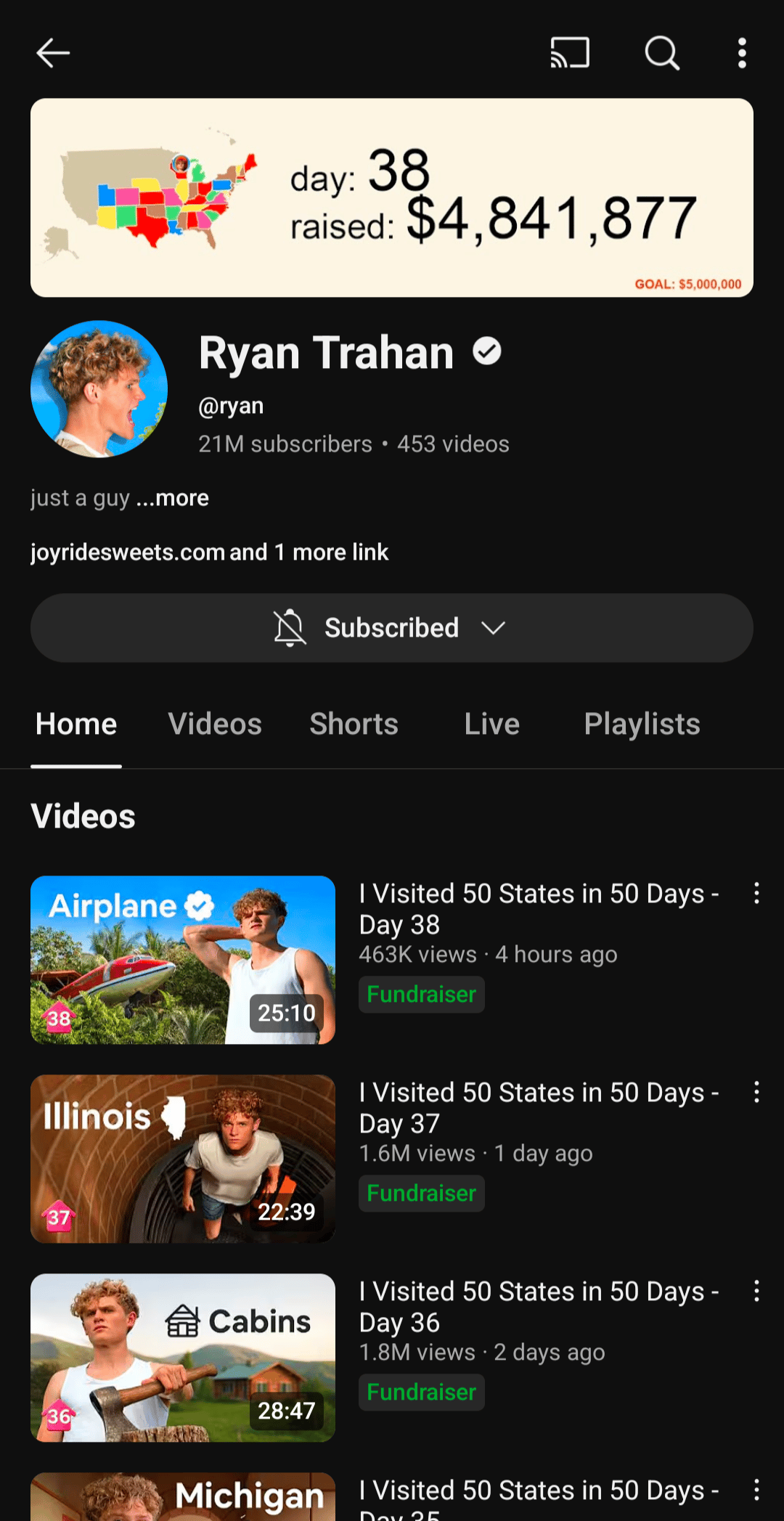Switch to the Playlists tab

(642, 724)
